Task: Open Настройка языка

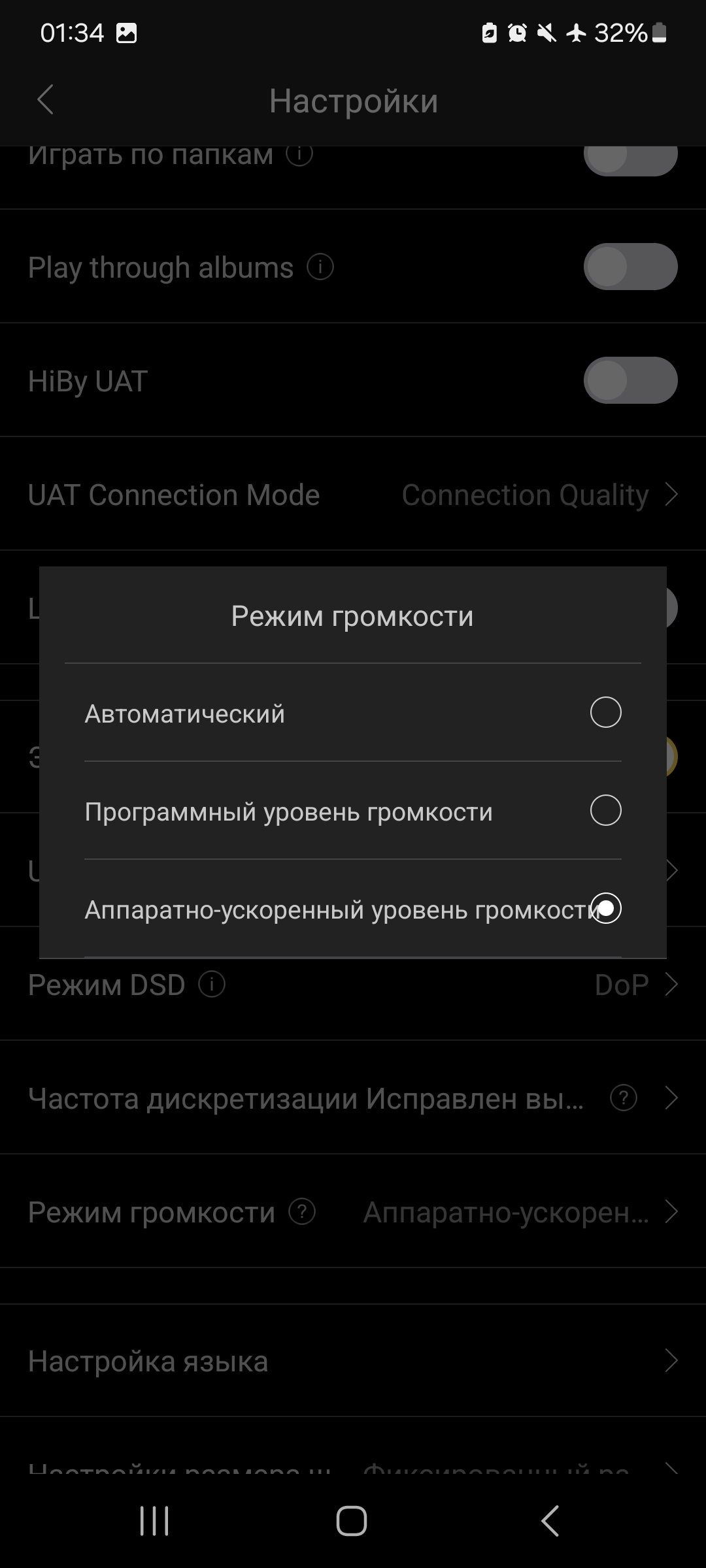Action: coord(353,1362)
